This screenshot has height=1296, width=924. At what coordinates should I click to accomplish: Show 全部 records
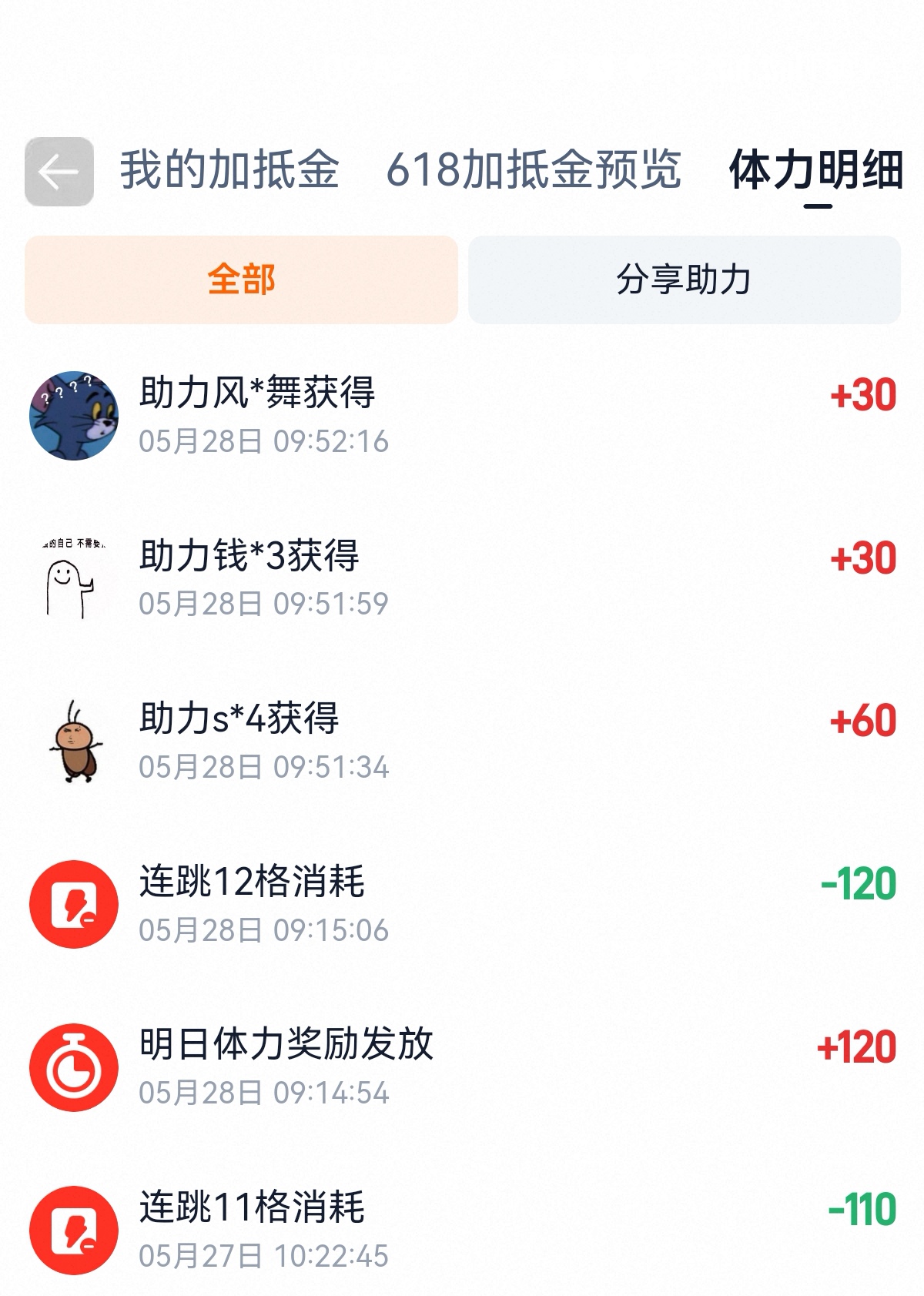coord(241,280)
